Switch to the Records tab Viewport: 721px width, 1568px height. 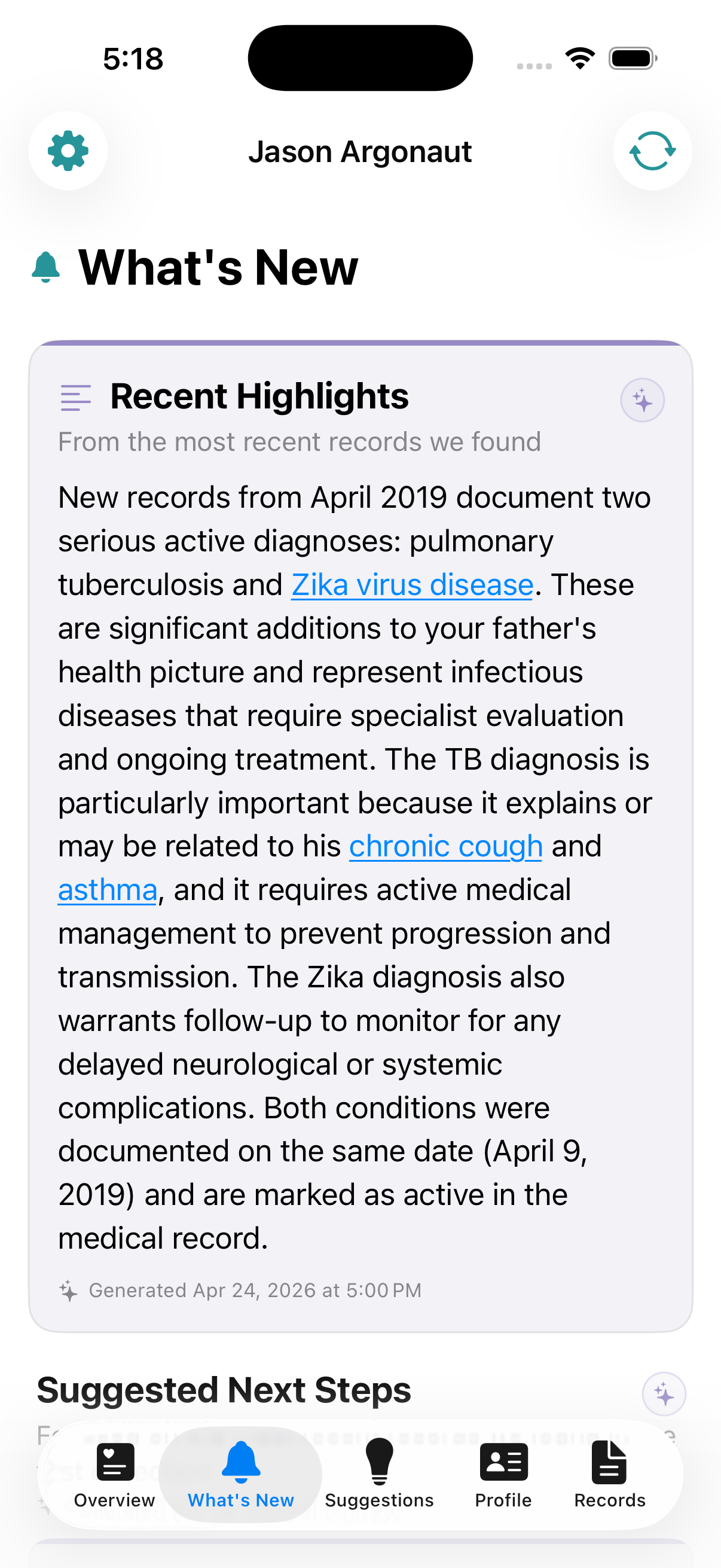point(610,1474)
